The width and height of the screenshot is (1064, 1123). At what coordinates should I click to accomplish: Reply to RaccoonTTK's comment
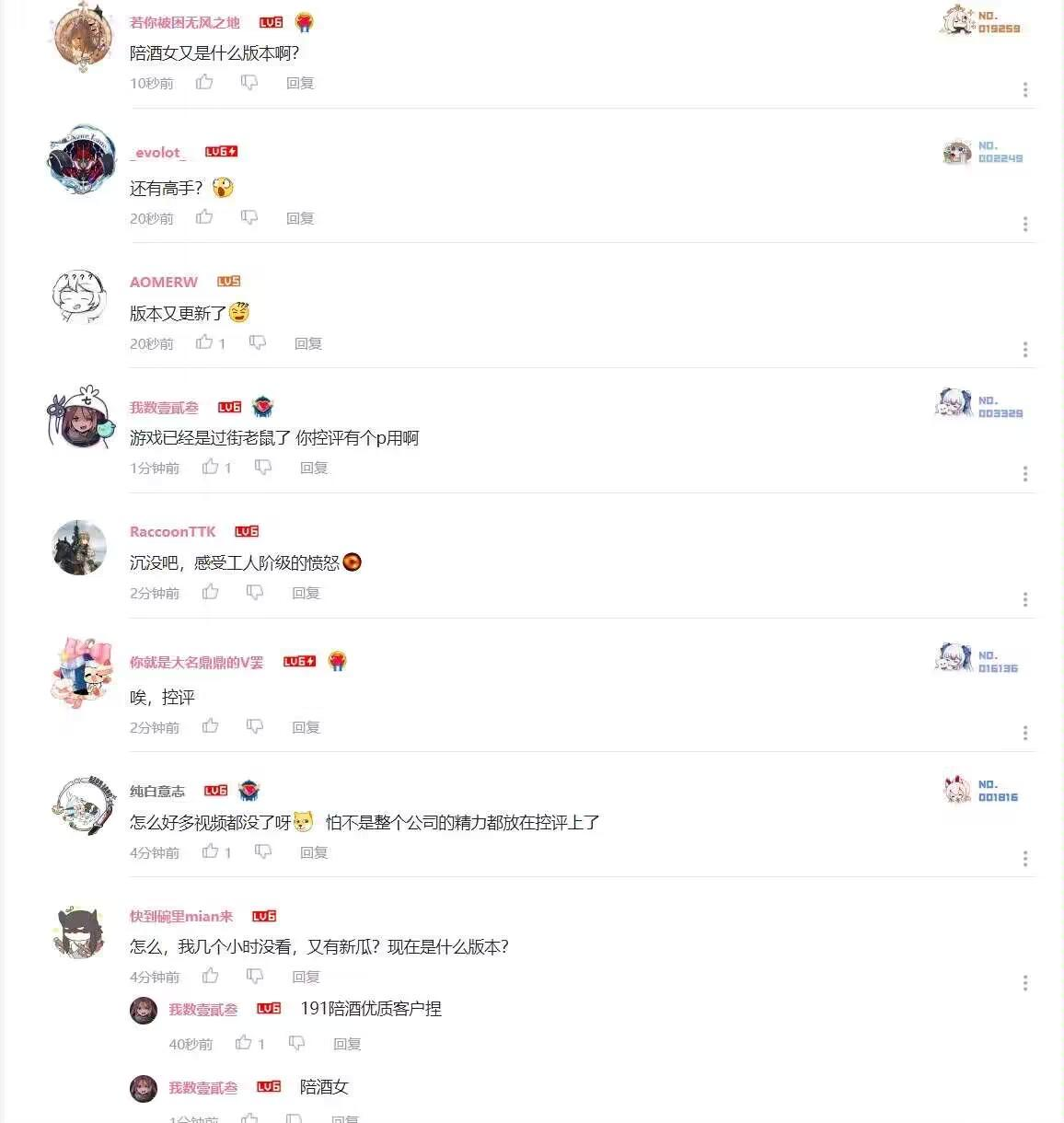(x=306, y=593)
